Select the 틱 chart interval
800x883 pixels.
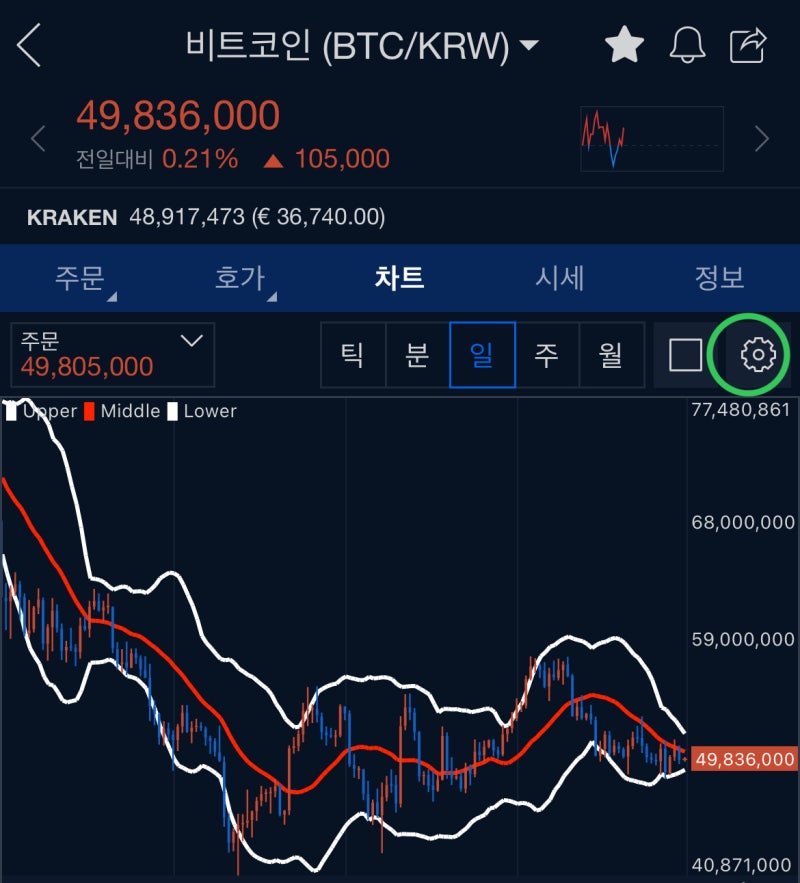coord(353,354)
